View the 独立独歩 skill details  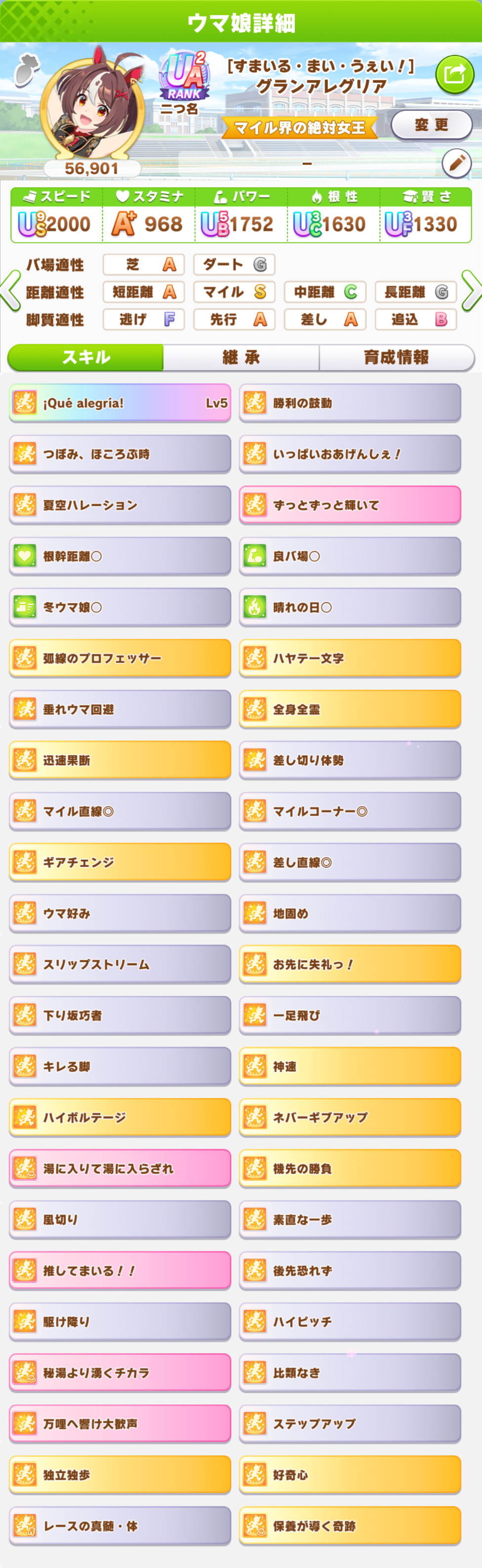120,1475
